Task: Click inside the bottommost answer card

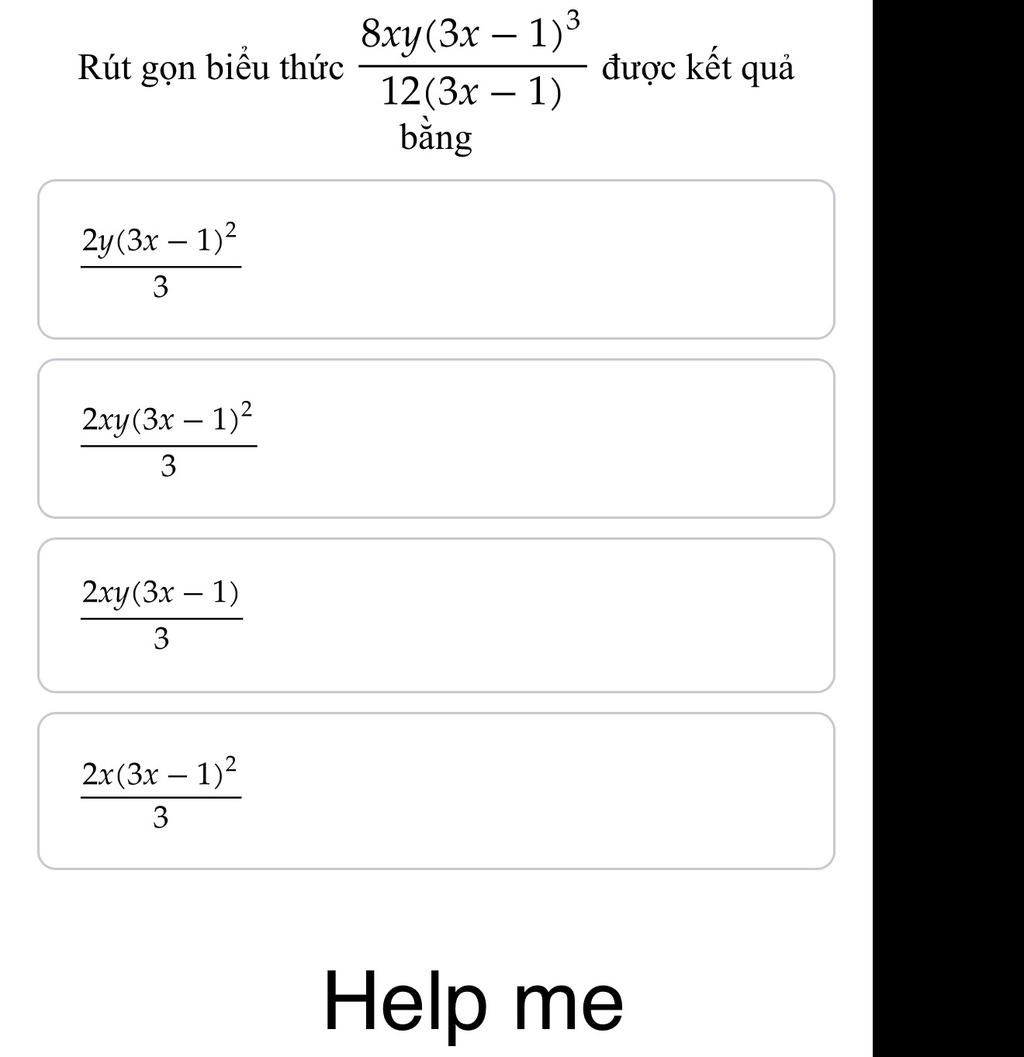Action: click(435, 790)
